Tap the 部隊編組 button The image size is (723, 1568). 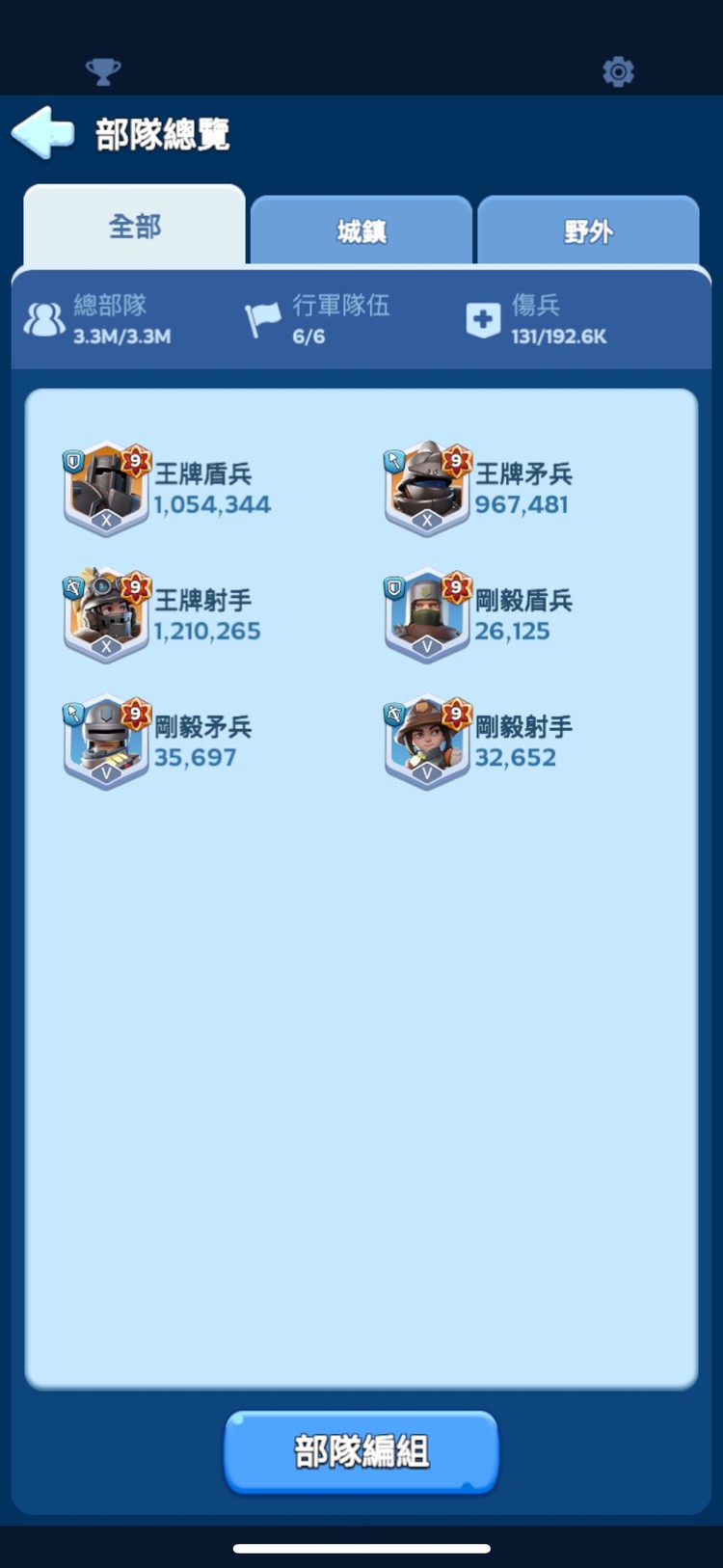[x=361, y=1451]
